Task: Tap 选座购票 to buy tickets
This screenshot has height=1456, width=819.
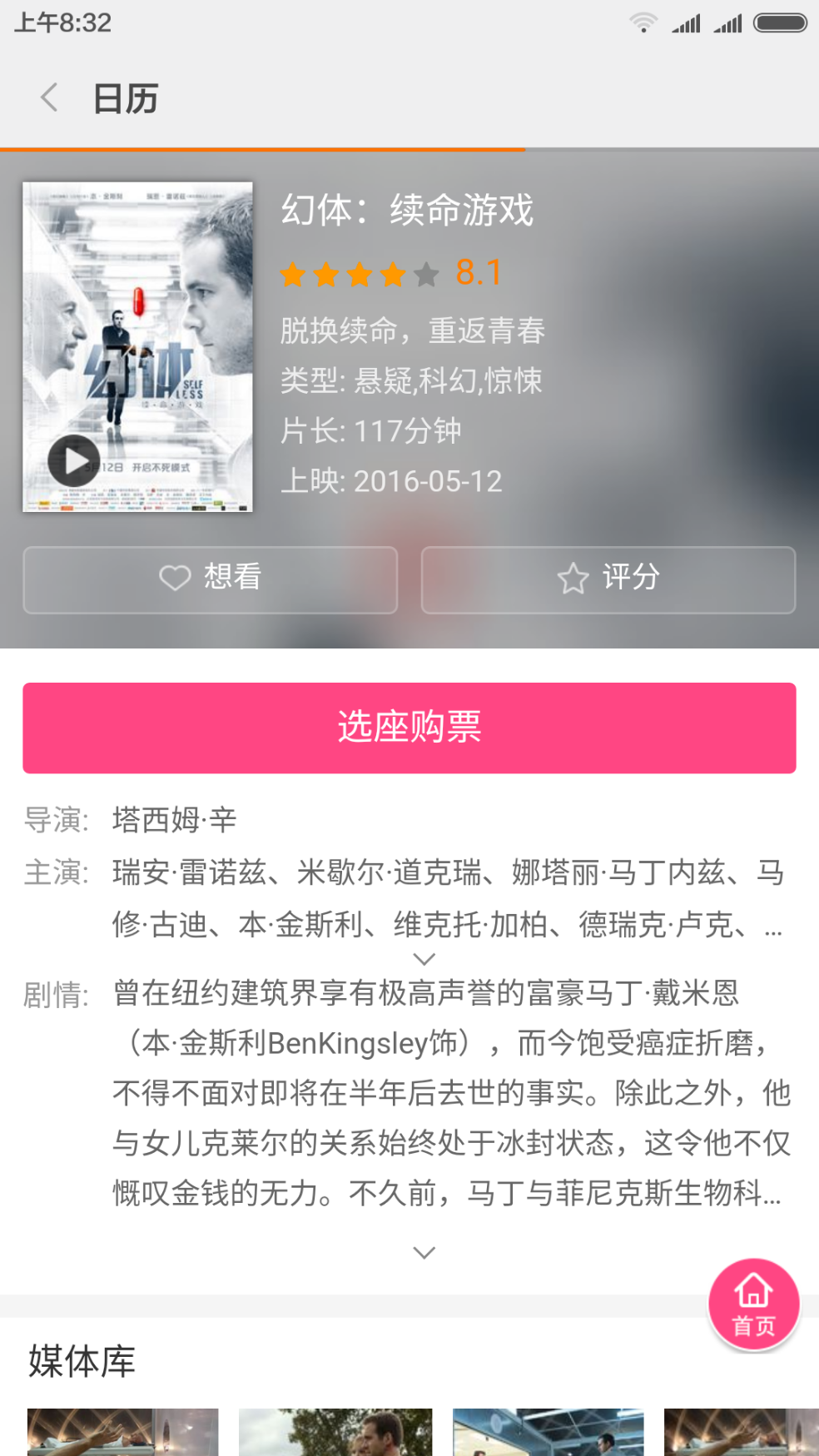Action: tap(409, 728)
